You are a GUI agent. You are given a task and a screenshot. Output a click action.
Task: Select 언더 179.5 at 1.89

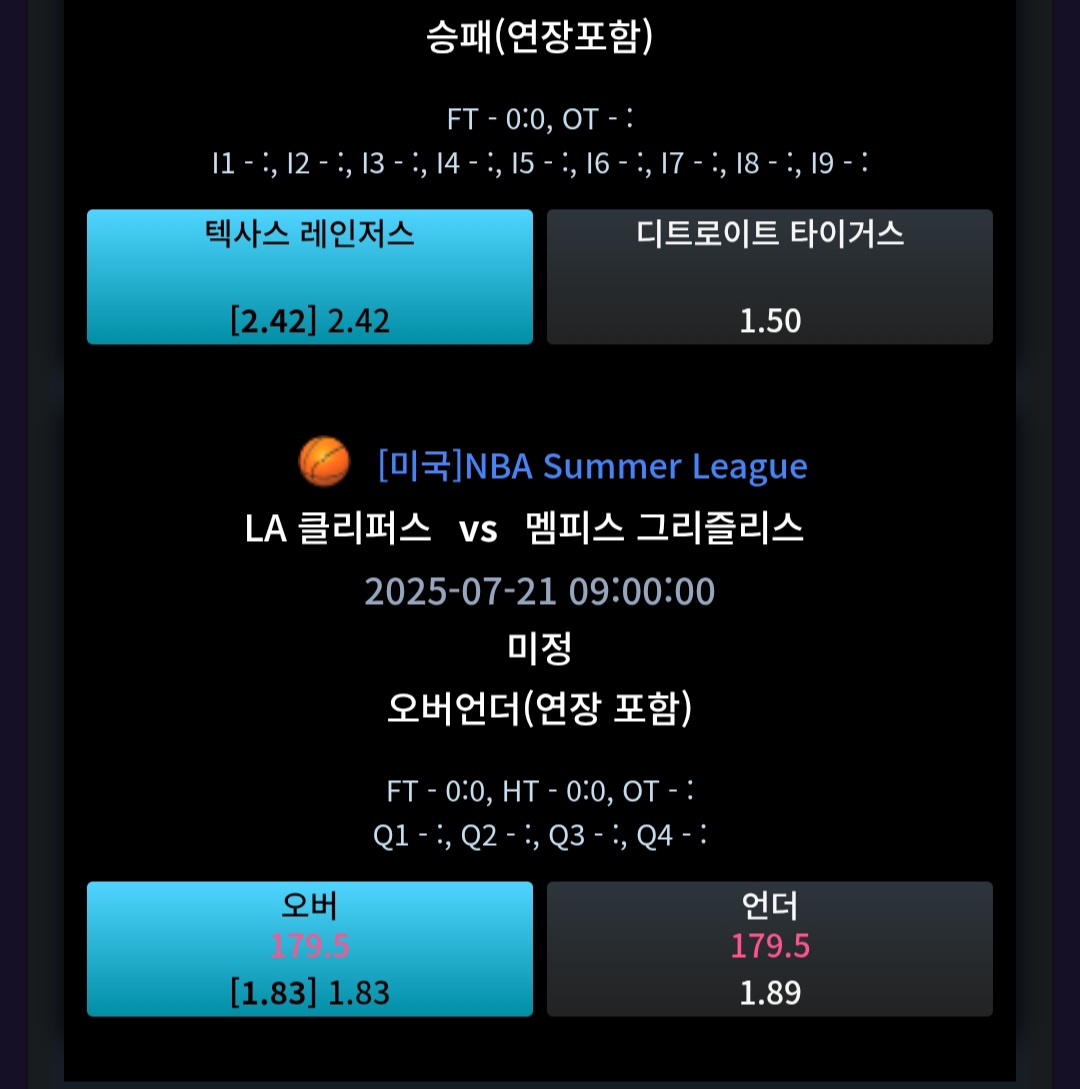(770, 949)
